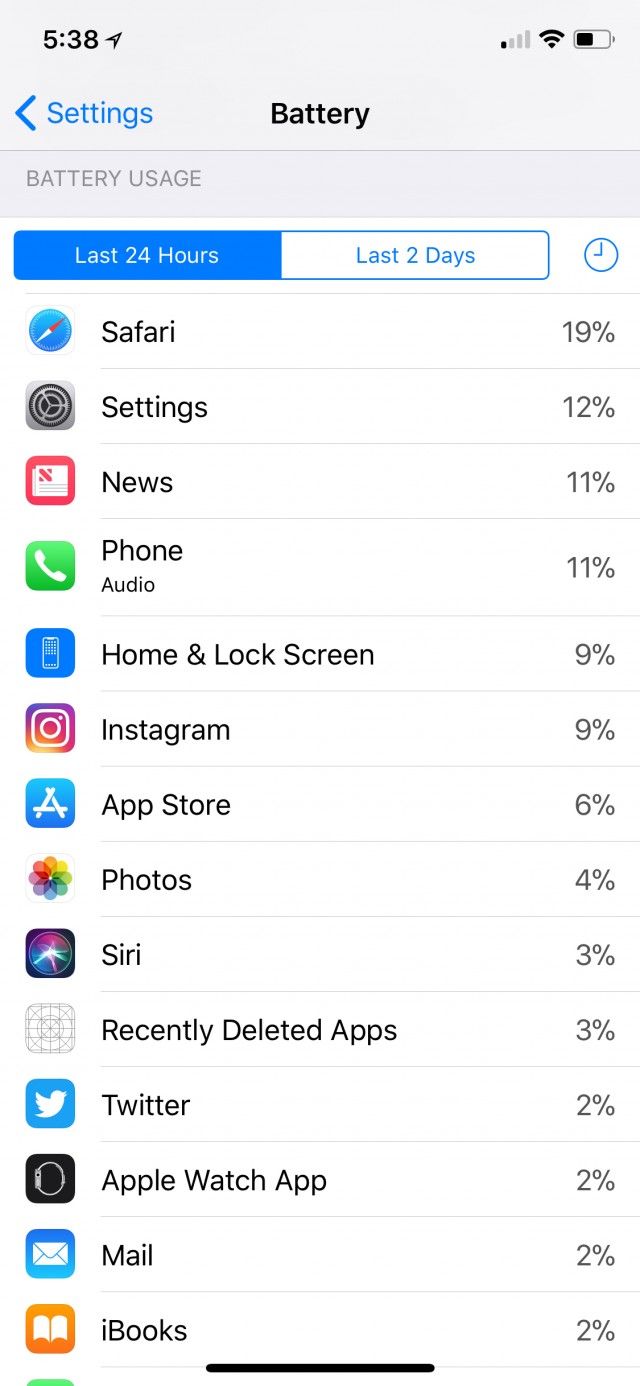Image resolution: width=640 pixels, height=1386 pixels.
Task: Tap the Settings 12% usage row
Action: tap(320, 407)
